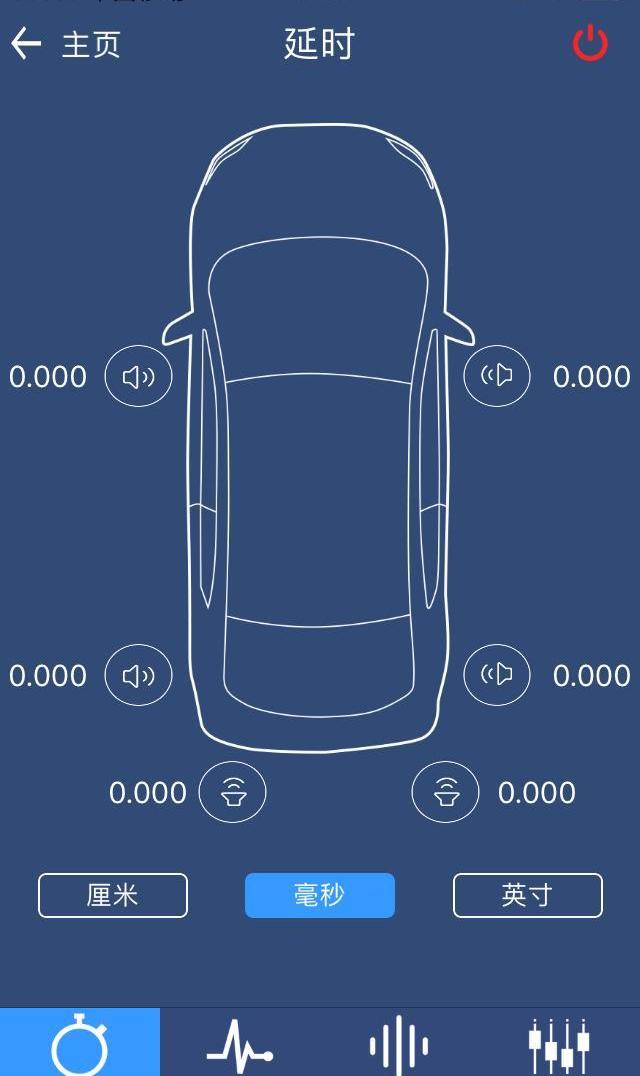
Task: Switch units to 厘米
Action: click(x=113, y=895)
